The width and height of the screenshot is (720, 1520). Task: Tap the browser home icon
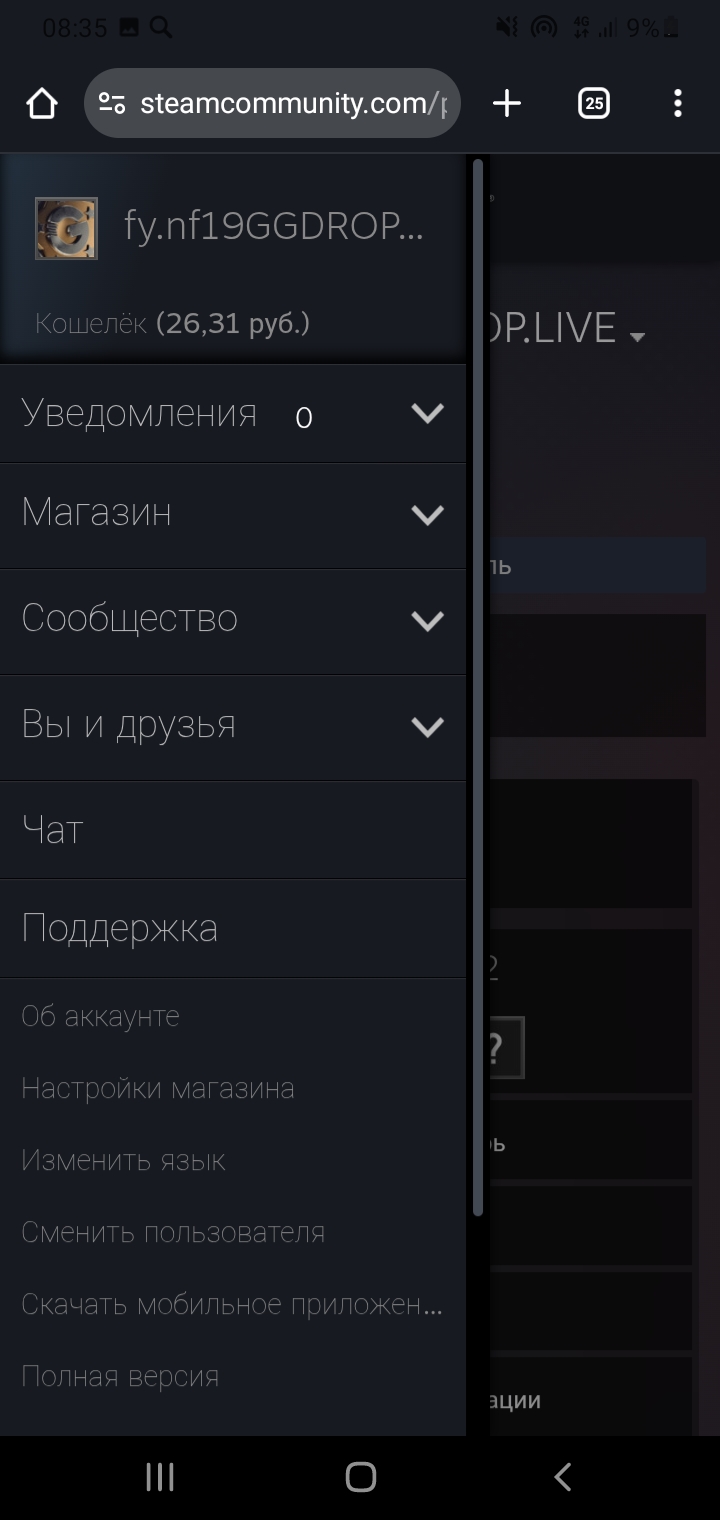coord(42,103)
